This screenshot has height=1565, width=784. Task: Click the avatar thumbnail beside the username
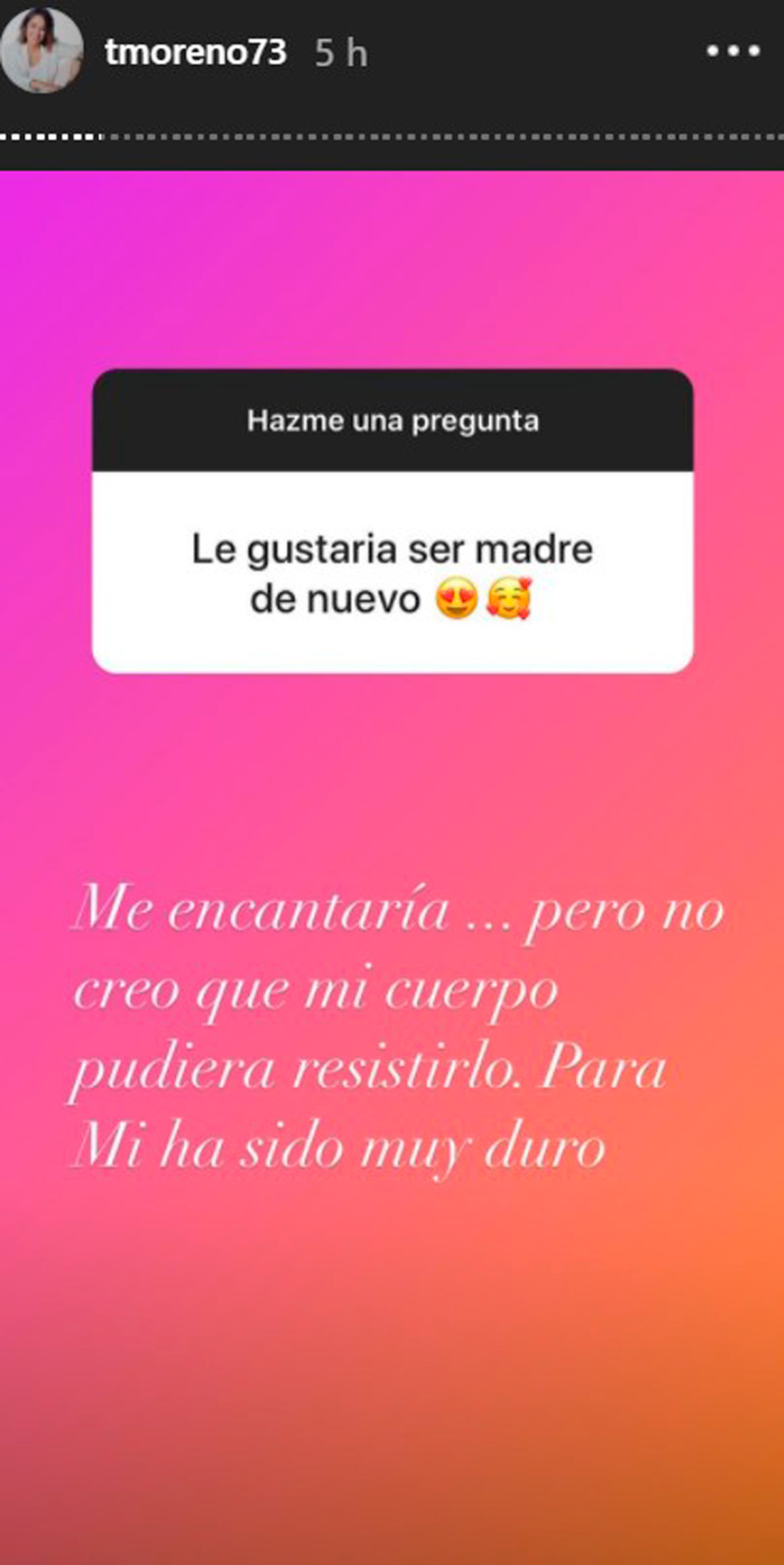coord(42,49)
